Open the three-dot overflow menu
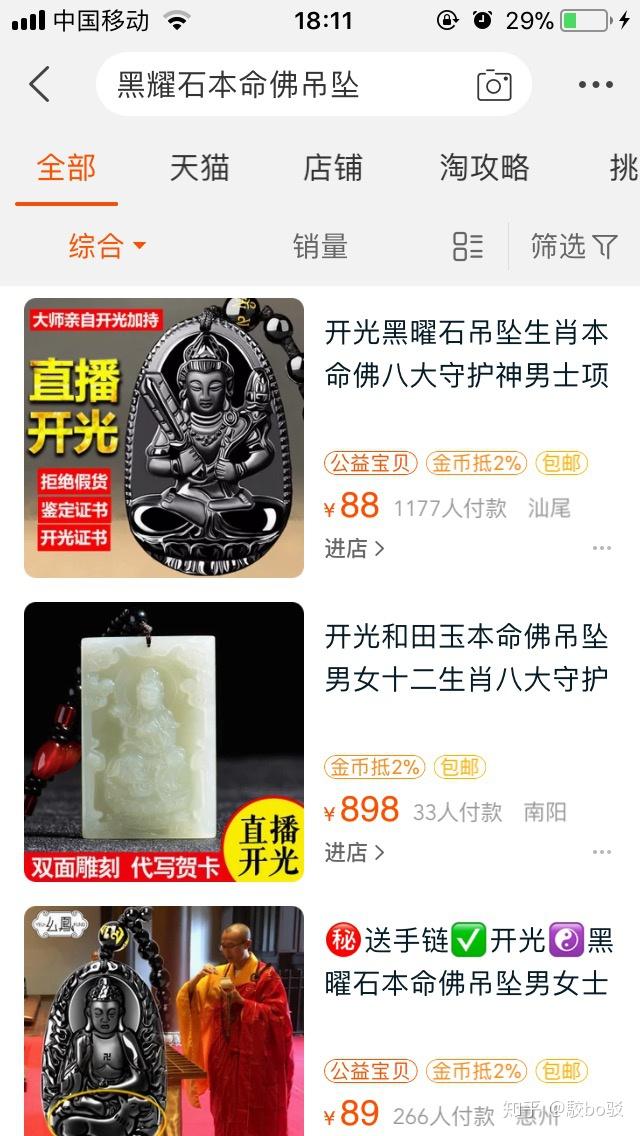Screen dimensions: 640x1136 click(596, 85)
